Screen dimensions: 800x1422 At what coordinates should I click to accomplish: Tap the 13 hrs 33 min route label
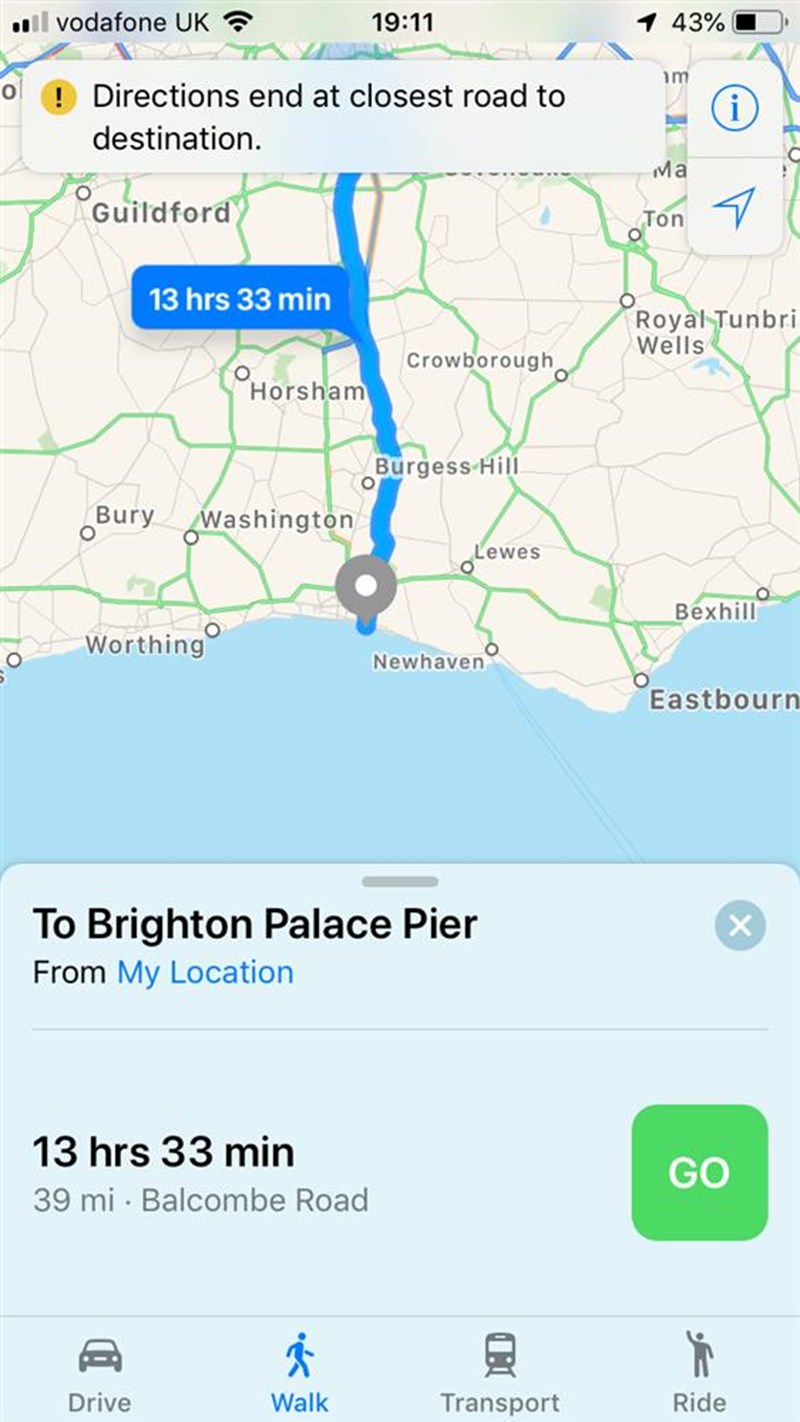coord(239,298)
